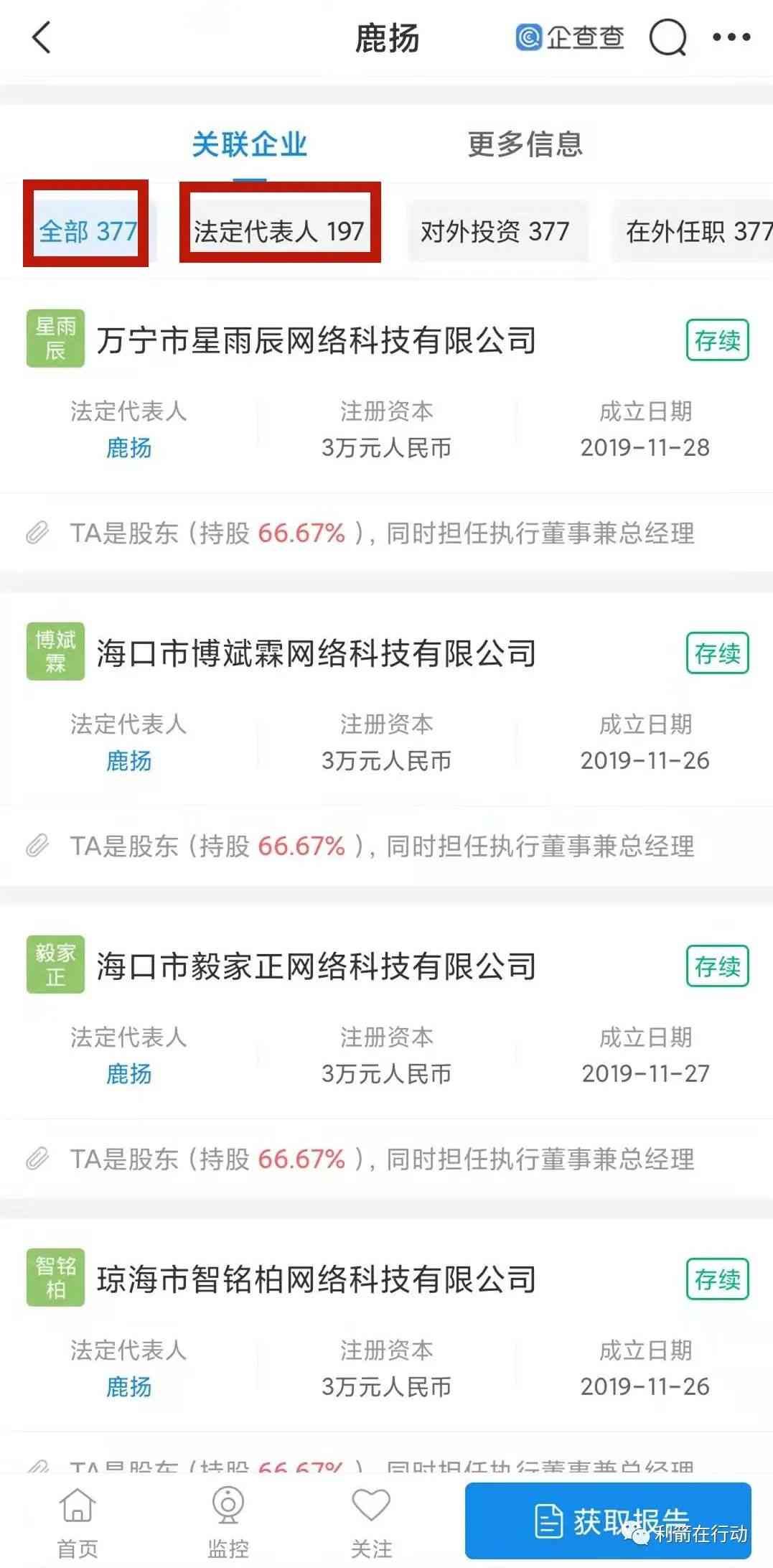Open search from the top bar
Viewport: 773px width, 1568px height.
667,37
